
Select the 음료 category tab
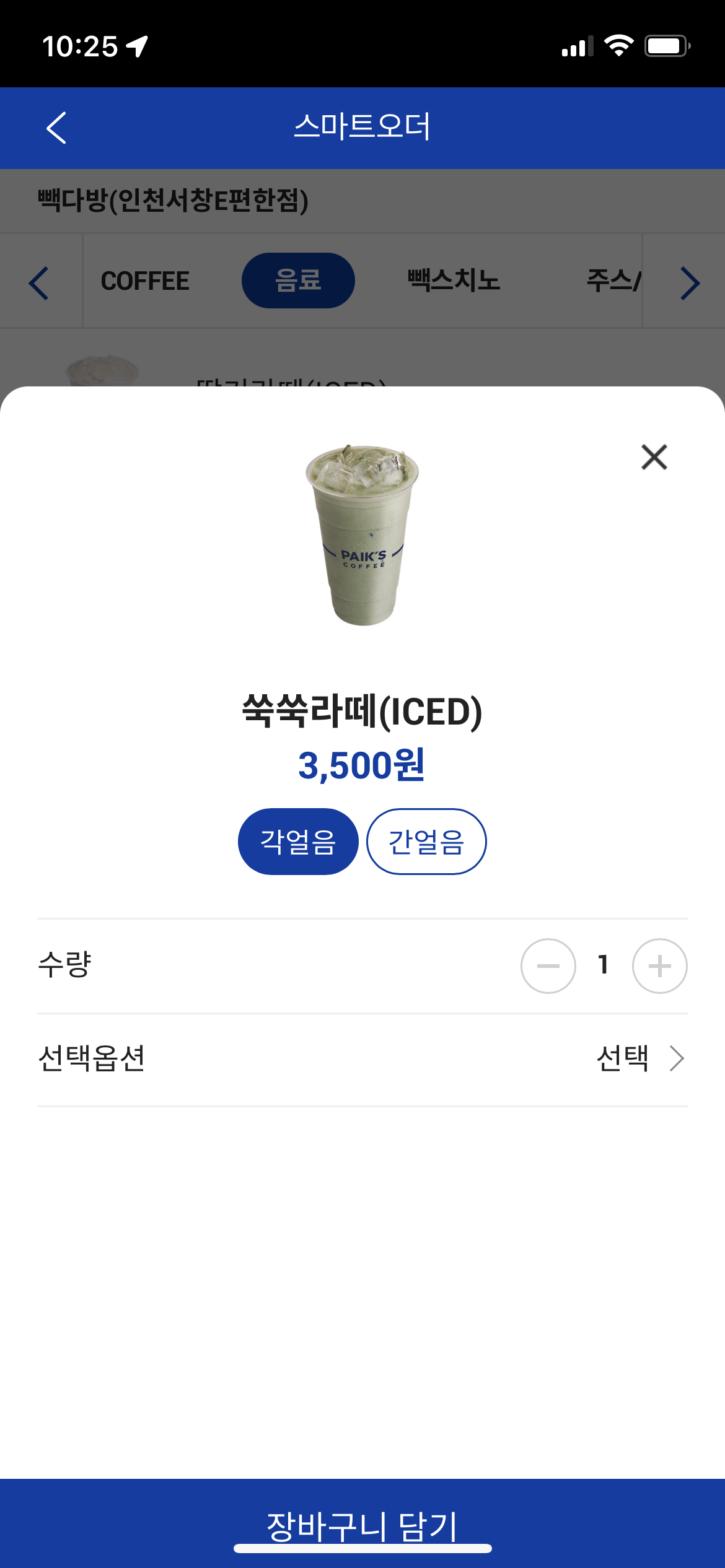tap(298, 281)
